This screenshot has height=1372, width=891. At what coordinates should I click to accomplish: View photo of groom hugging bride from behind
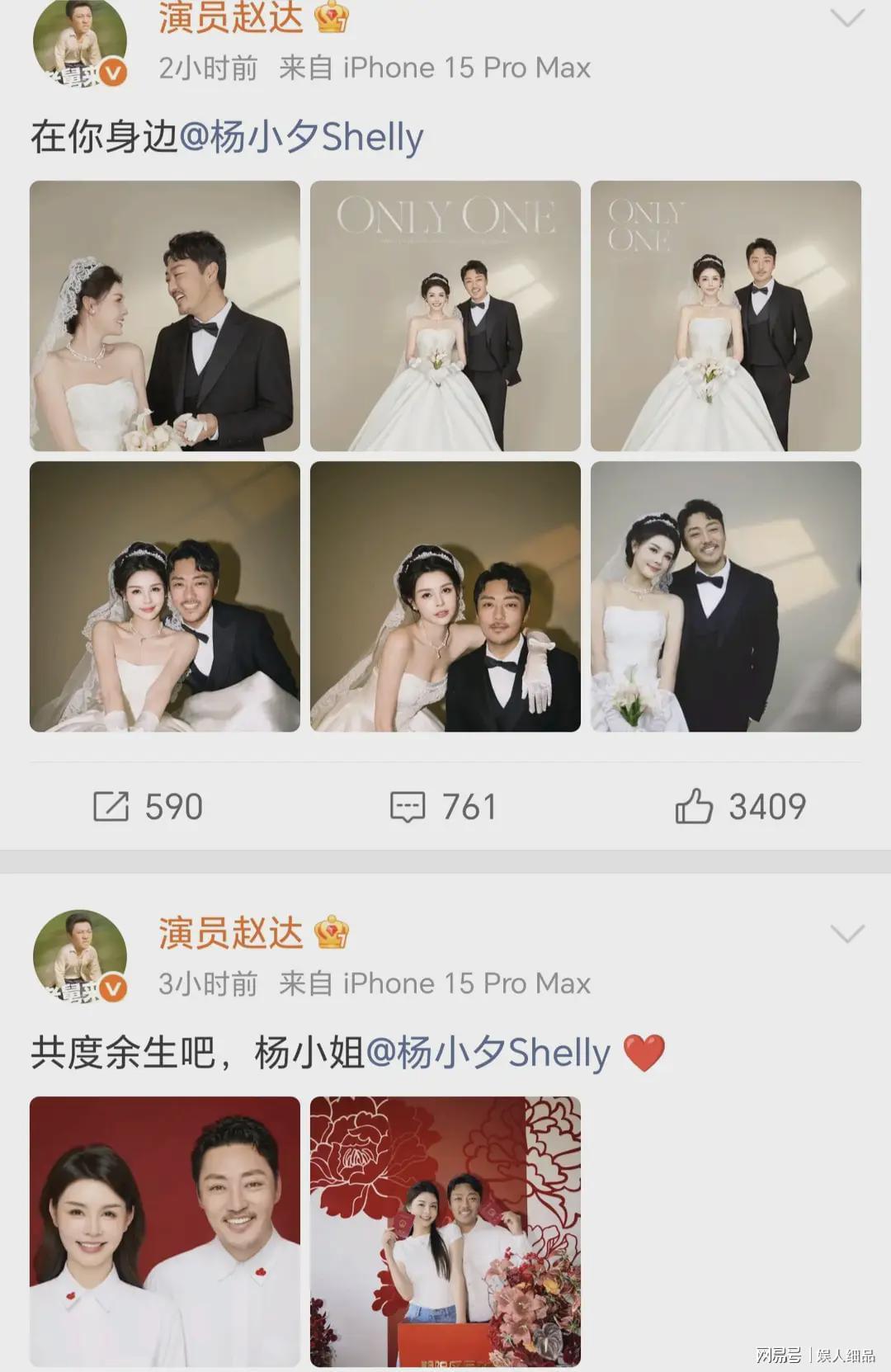tap(165, 596)
